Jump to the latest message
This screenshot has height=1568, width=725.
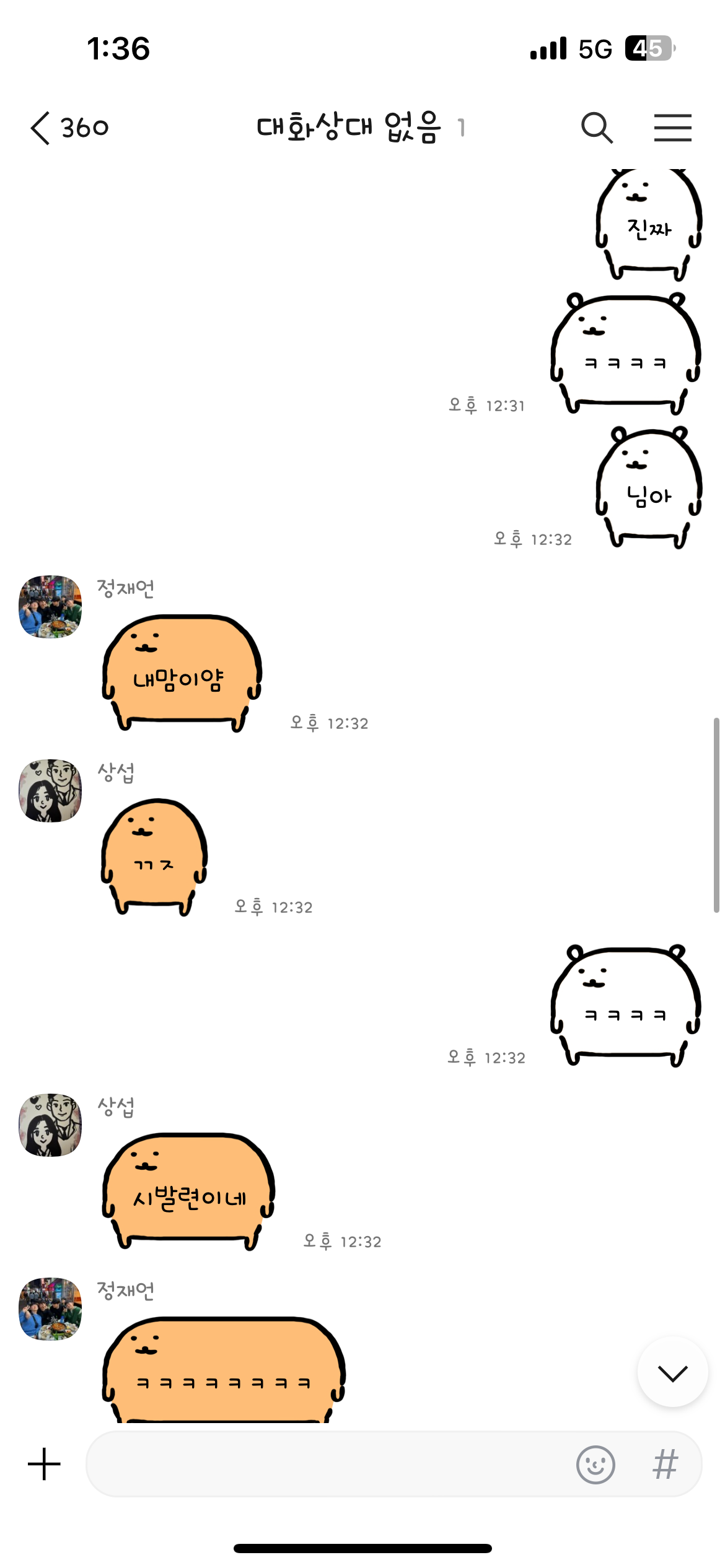click(x=672, y=1373)
